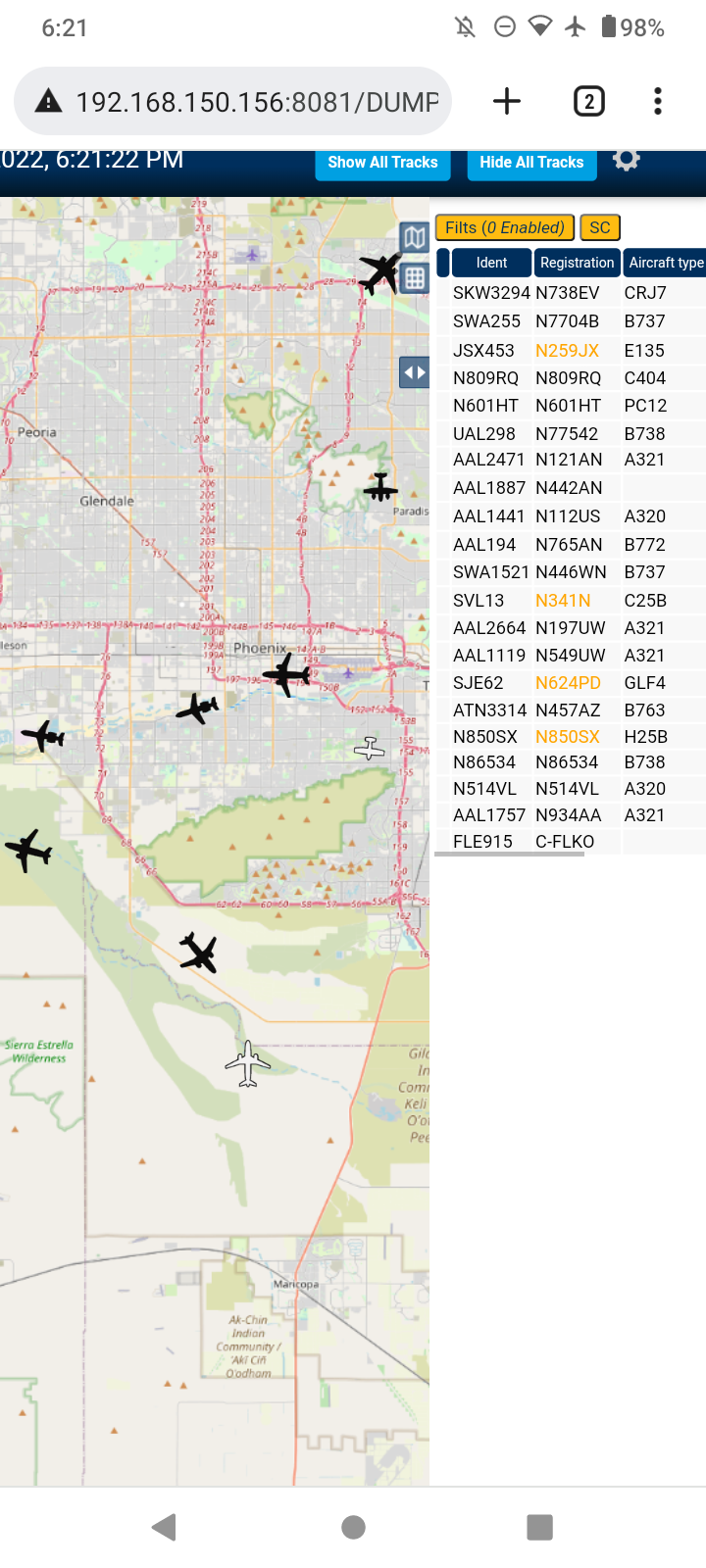The width and height of the screenshot is (706, 1568).
Task: Sort by the Registration column header
Action: (577, 263)
